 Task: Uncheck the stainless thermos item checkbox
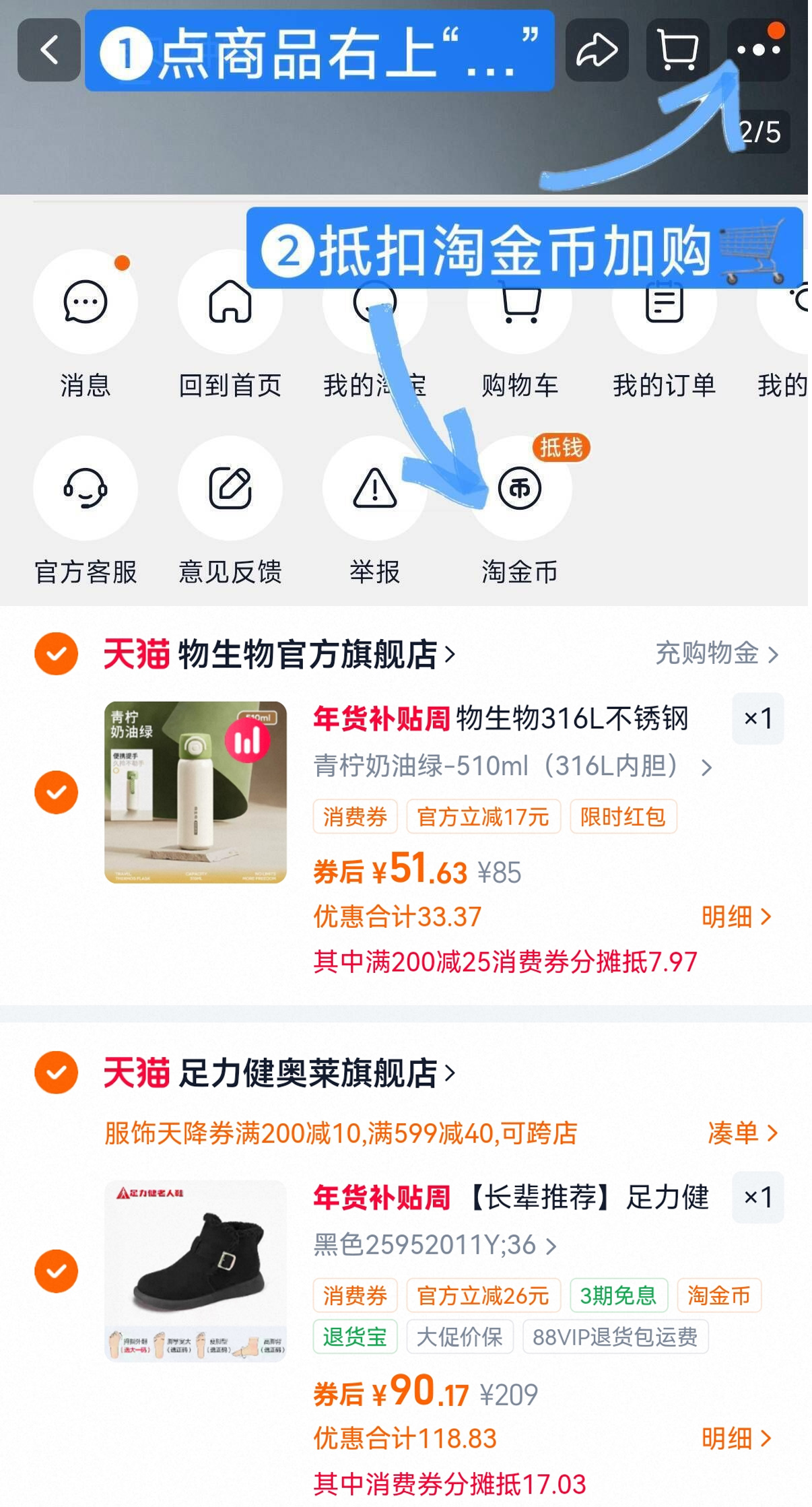57,792
